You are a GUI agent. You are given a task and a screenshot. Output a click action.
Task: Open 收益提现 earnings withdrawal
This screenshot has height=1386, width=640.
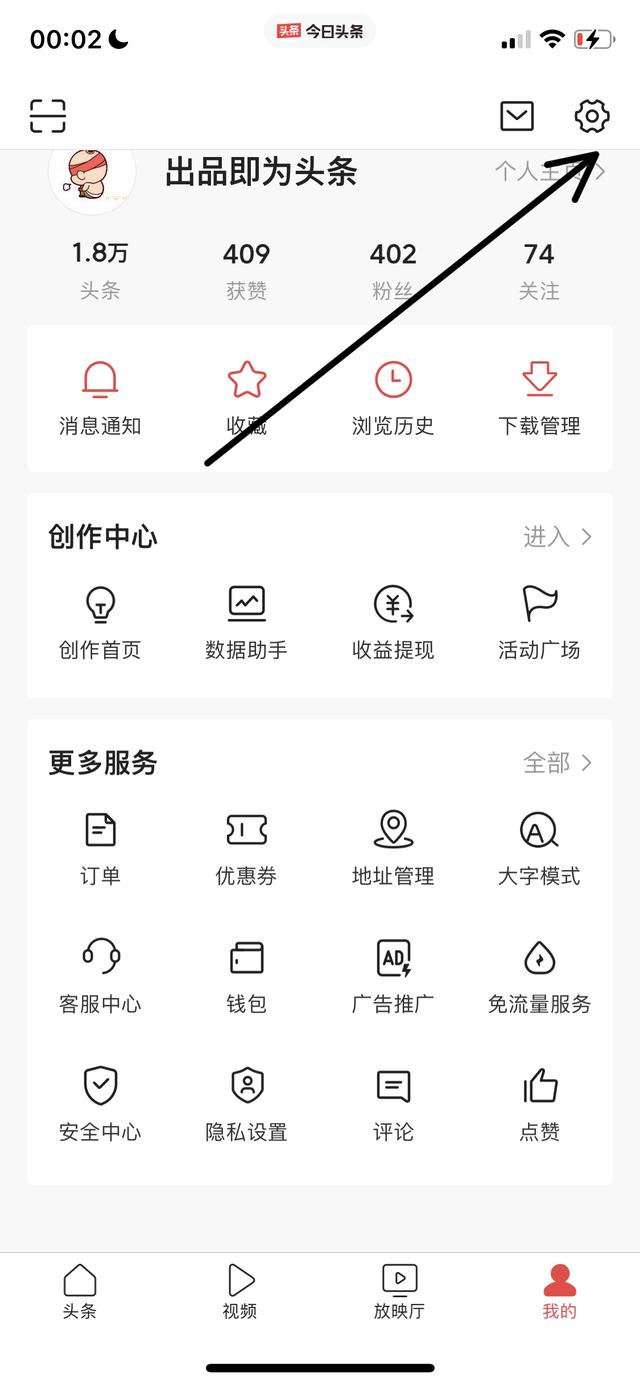(x=393, y=623)
